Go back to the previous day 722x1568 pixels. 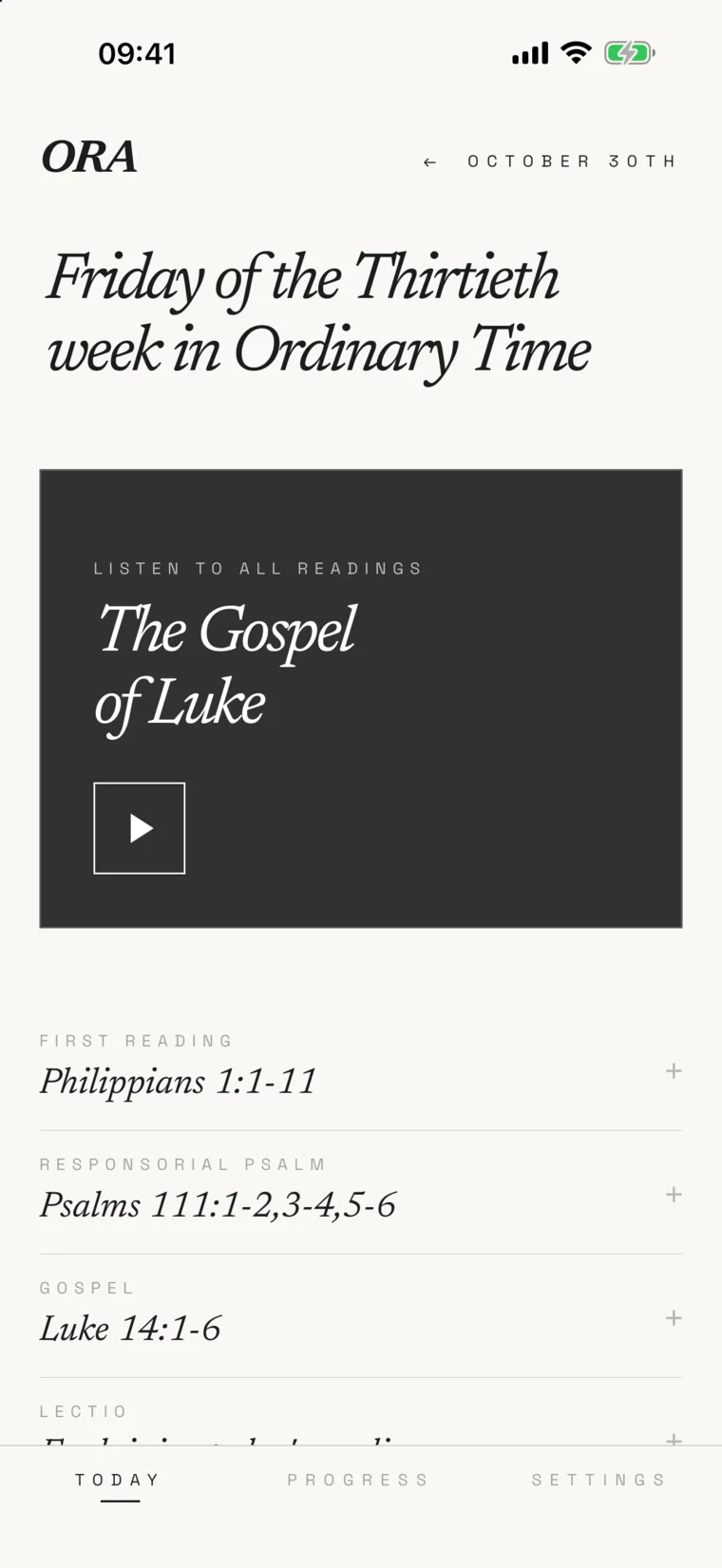point(430,162)
